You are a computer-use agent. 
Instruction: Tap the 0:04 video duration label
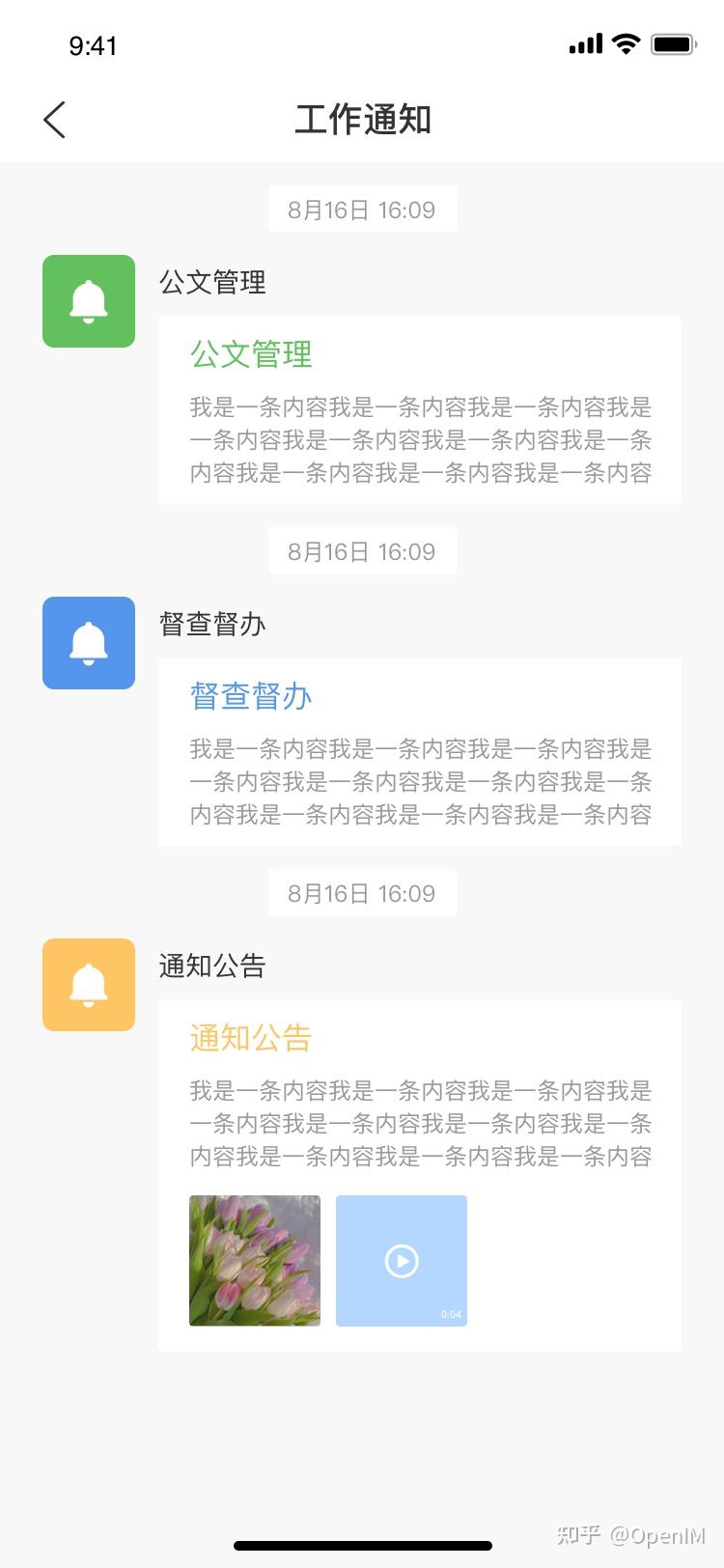[450, 1313]
